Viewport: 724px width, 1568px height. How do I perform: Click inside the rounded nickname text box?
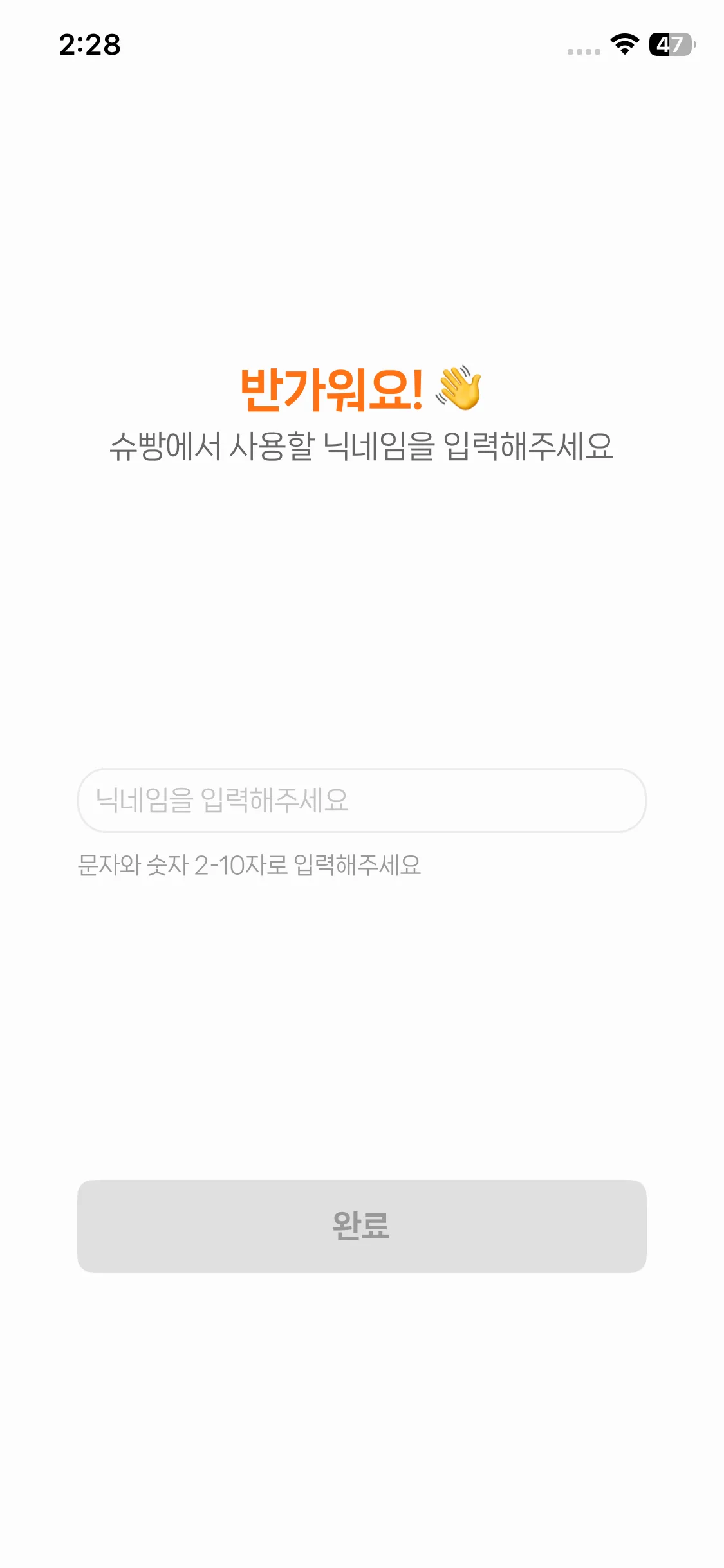click(x=362, y=800)
